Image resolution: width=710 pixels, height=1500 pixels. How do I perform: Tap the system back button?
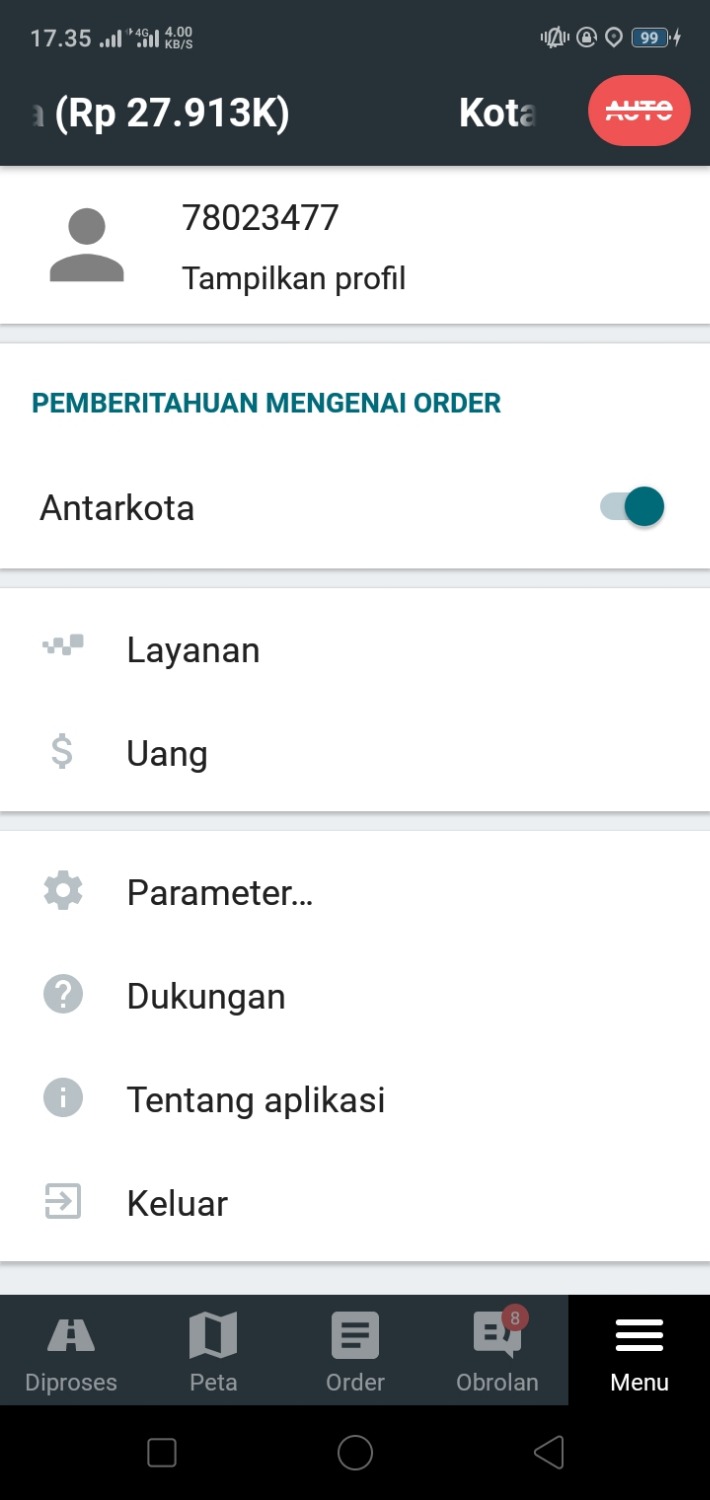pos(548,1452)
